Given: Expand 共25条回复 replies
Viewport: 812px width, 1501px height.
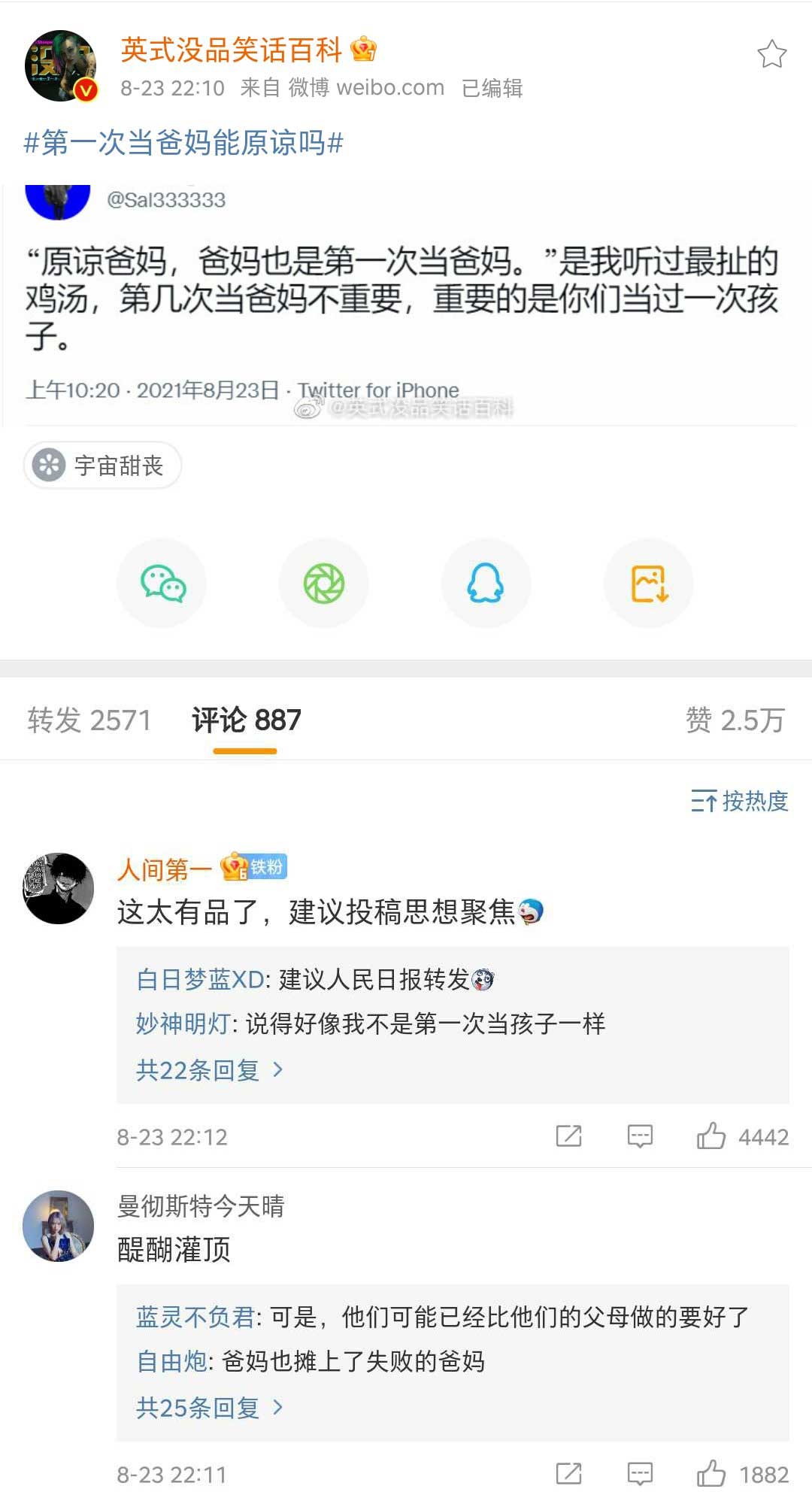Looking at the screenshot, I should (x=209, y=1407).
